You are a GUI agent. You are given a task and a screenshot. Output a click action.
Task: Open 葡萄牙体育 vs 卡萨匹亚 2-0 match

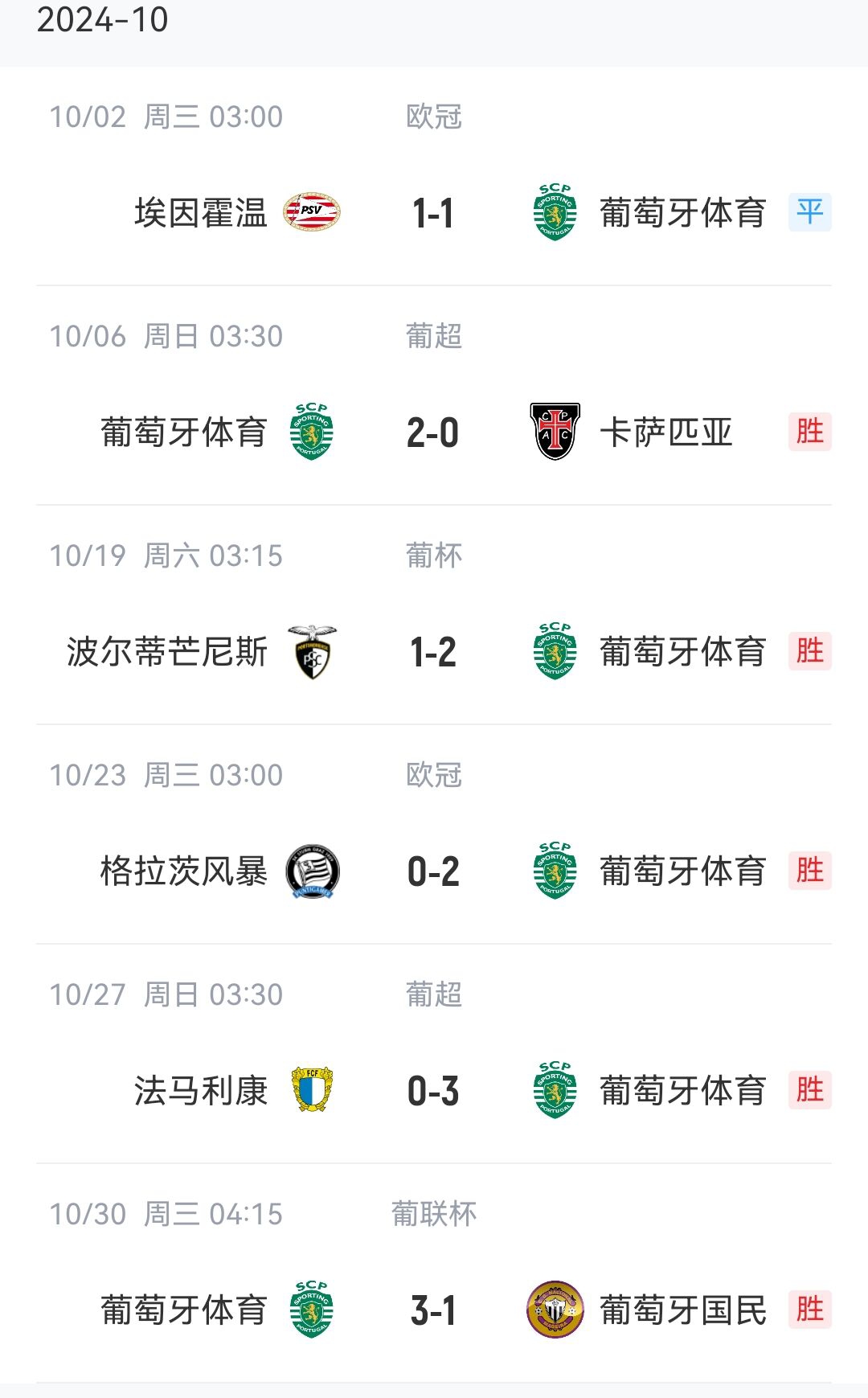[x=434, y=396]
